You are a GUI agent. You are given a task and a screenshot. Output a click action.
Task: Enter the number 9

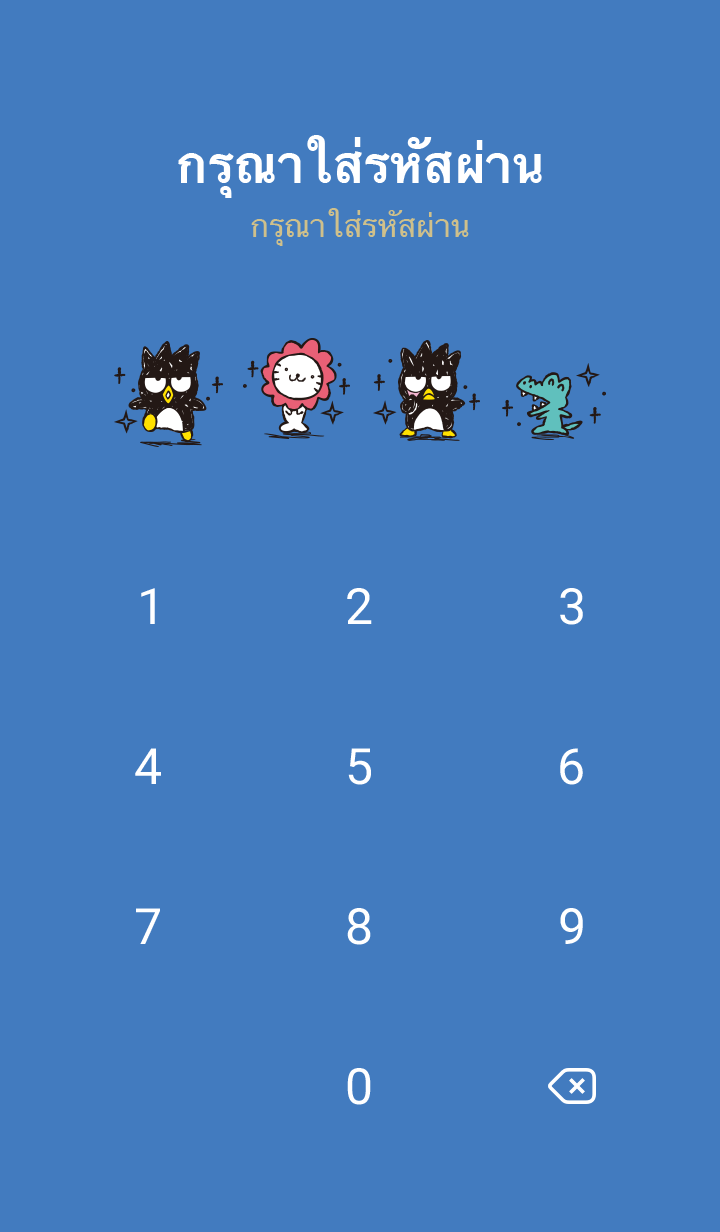pos(571,927)
